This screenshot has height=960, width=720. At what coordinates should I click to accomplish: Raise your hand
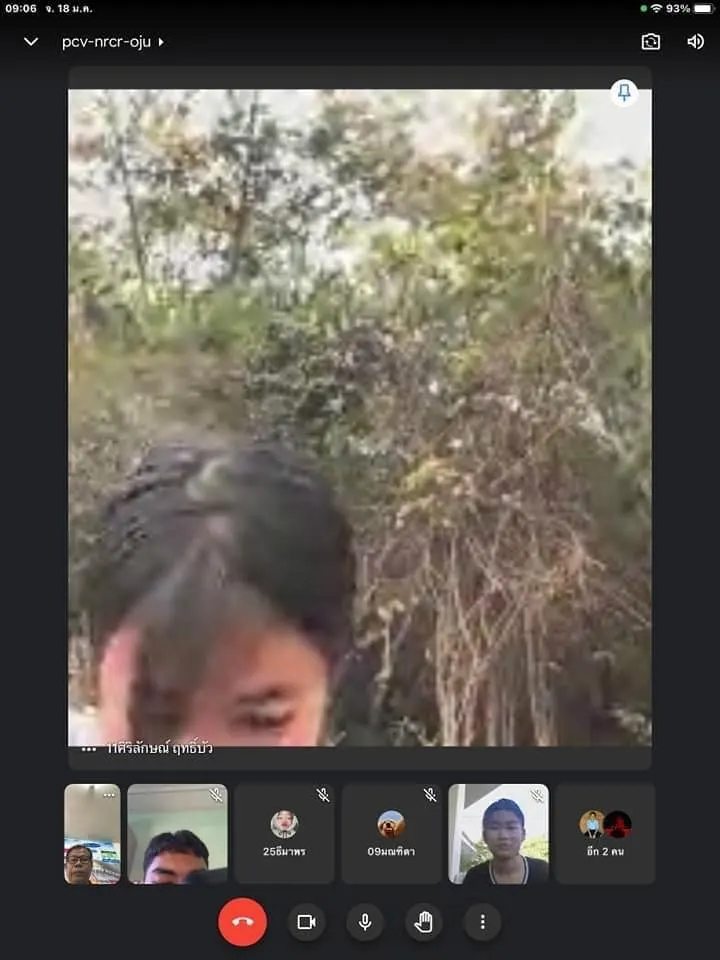click(x=424, y=922)
